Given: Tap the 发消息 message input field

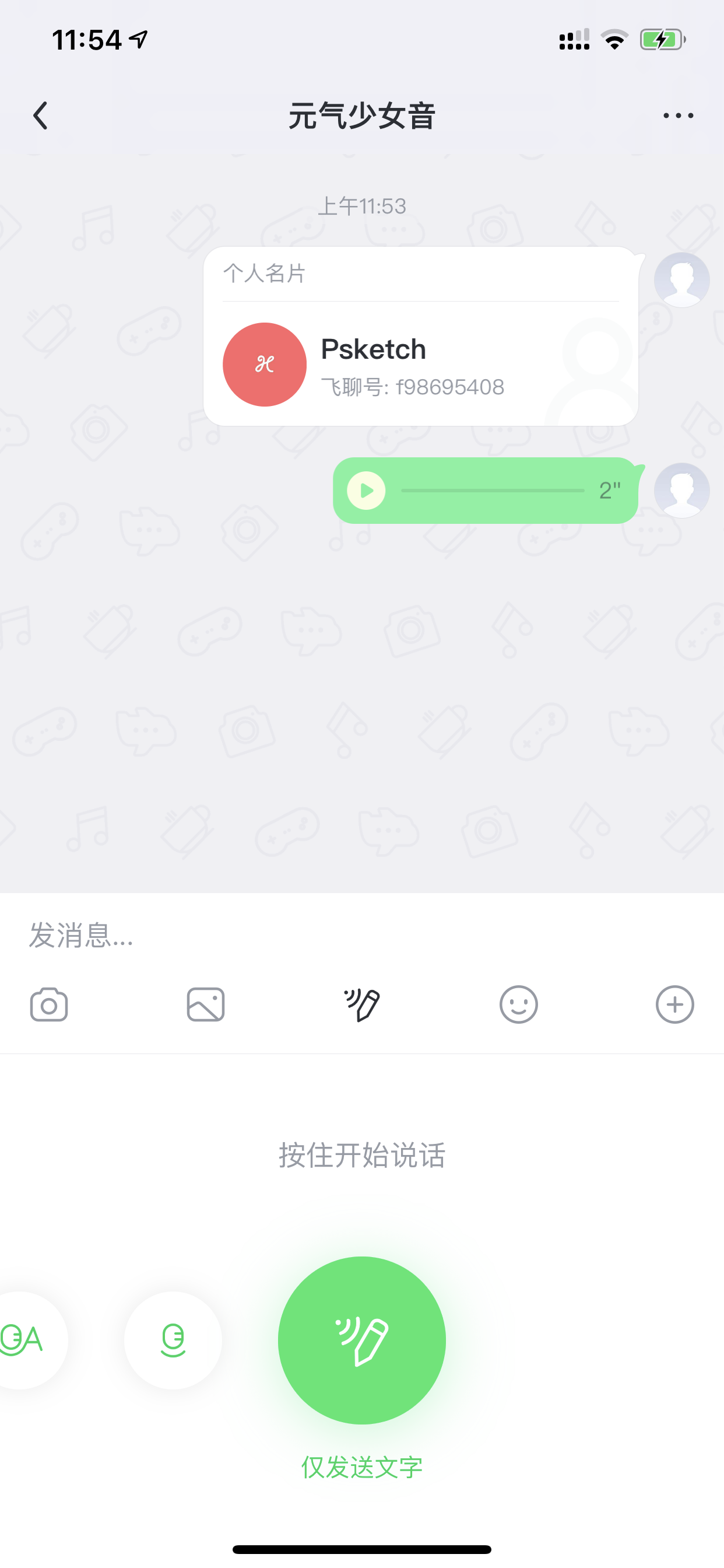Looking at the screenshot, I should [362, 935].
